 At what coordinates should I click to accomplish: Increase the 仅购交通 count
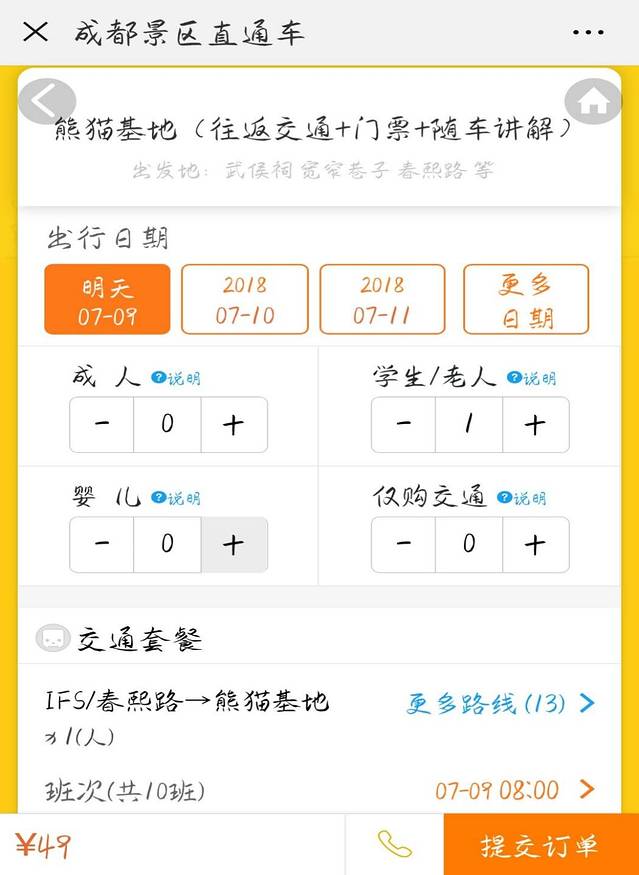pyautogui.click(x=535, y=544)
